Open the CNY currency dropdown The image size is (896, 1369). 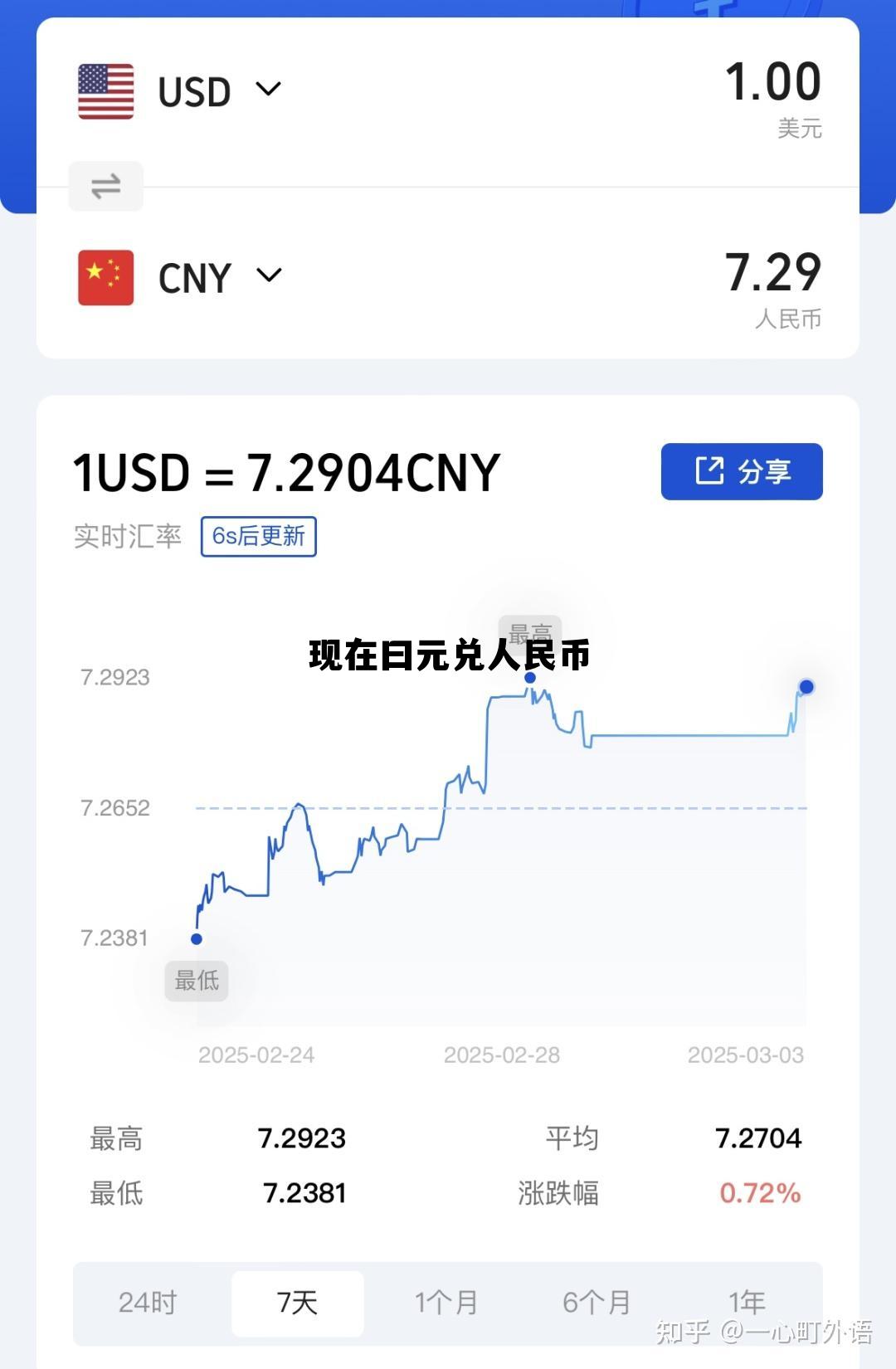[x=270, y=277]
